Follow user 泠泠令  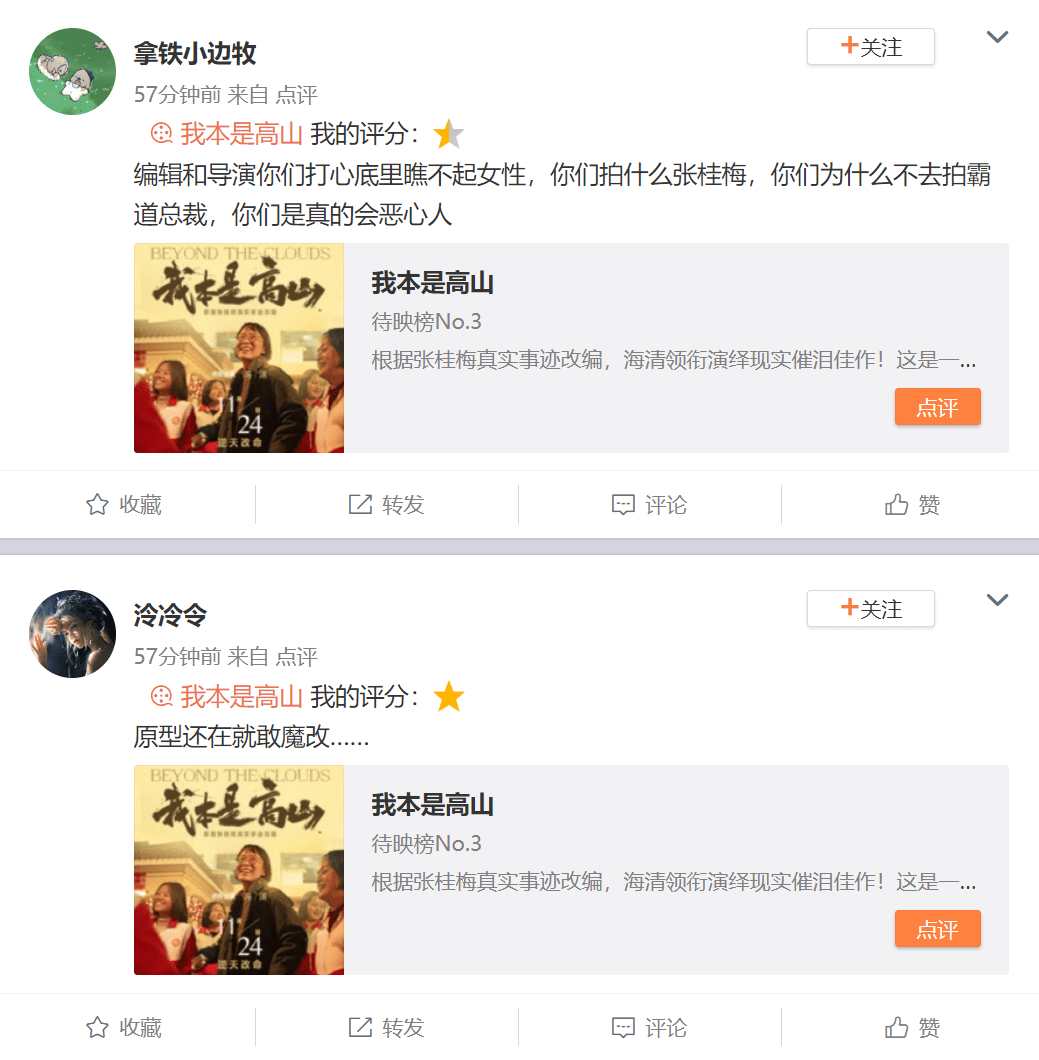[870, 609]
